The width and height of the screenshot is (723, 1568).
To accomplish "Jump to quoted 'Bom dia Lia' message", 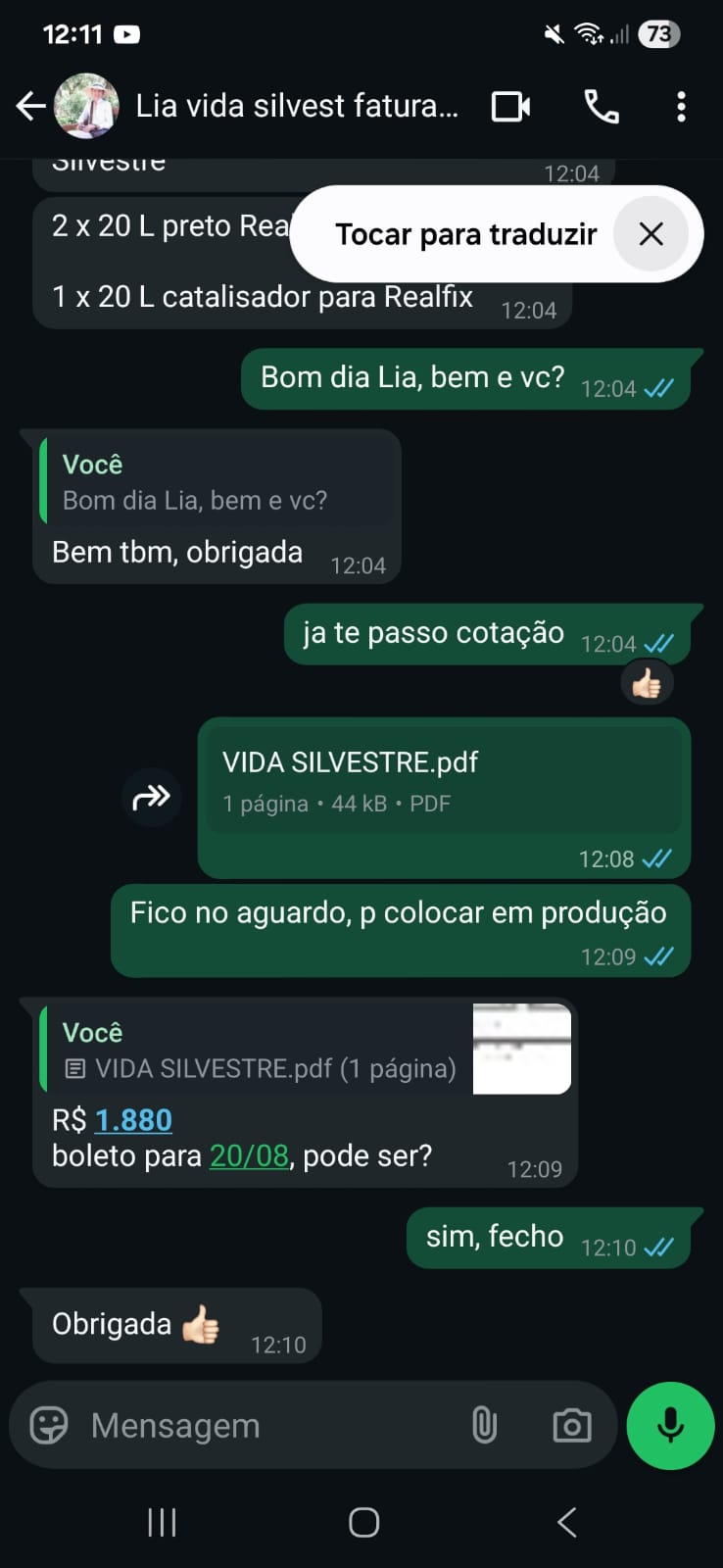I will [x=217, y=483].
